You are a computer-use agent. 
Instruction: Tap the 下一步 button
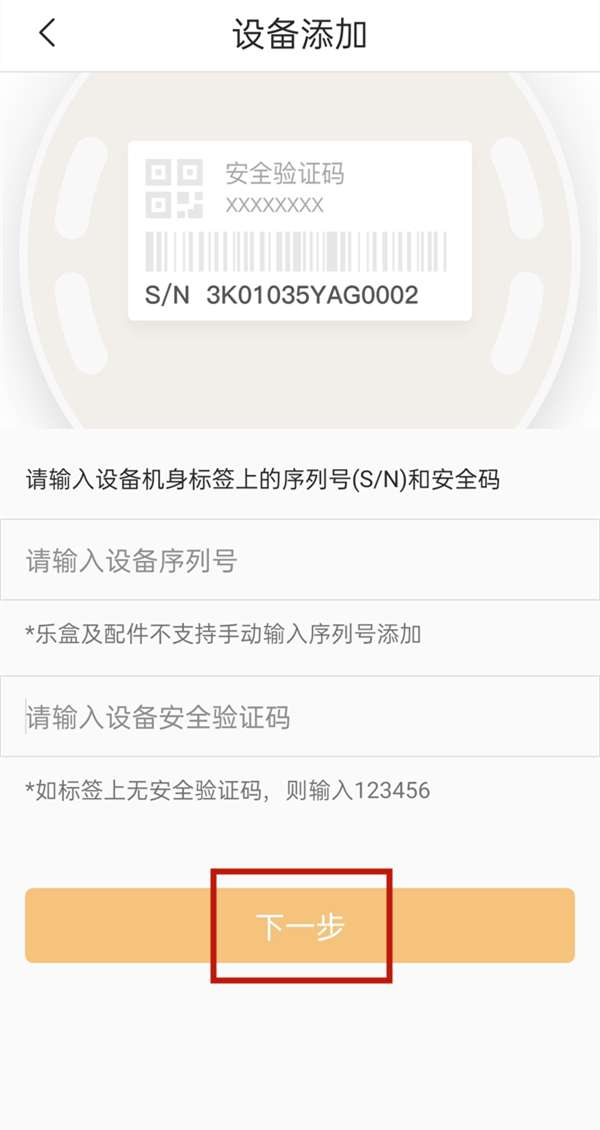[x=300, y=926]
